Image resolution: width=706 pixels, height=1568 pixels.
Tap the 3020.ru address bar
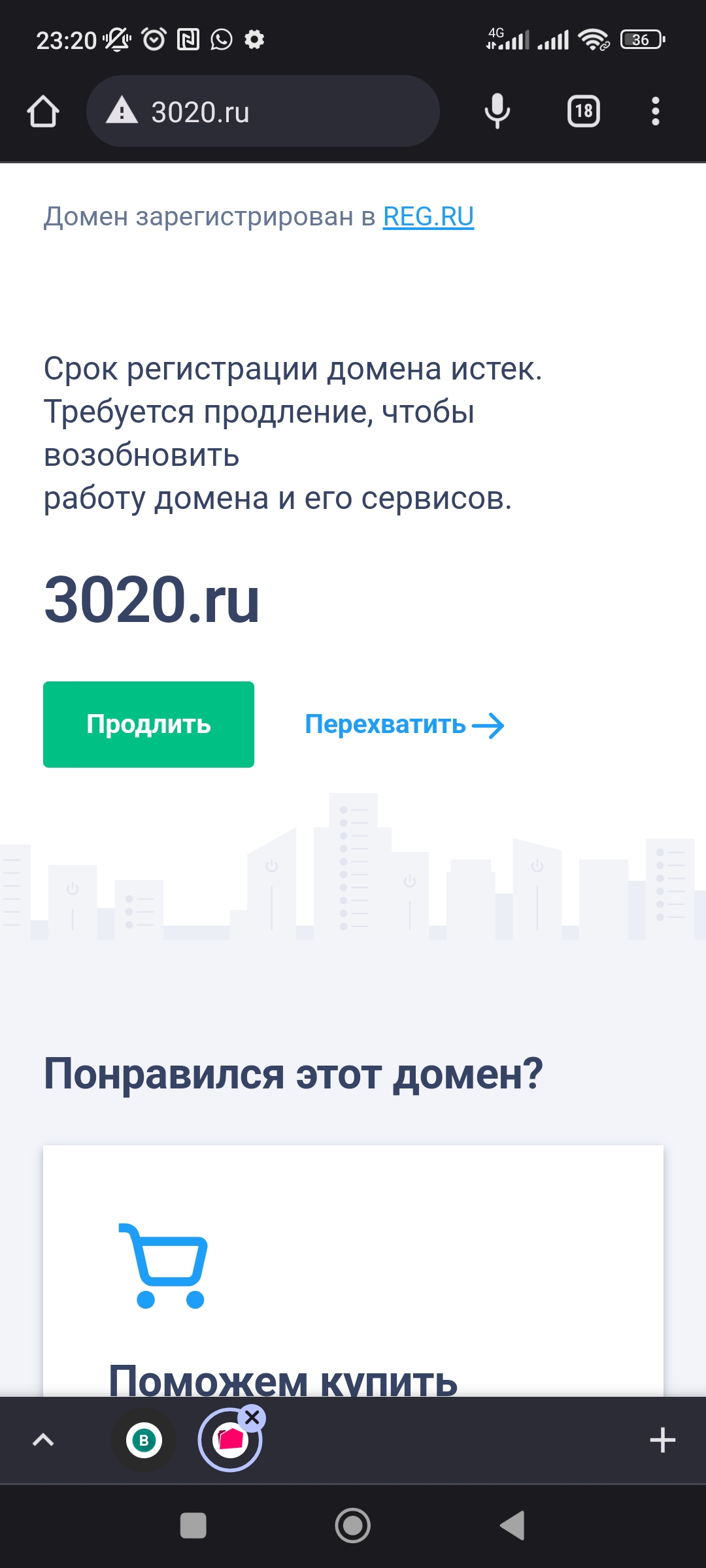point(261,112)
